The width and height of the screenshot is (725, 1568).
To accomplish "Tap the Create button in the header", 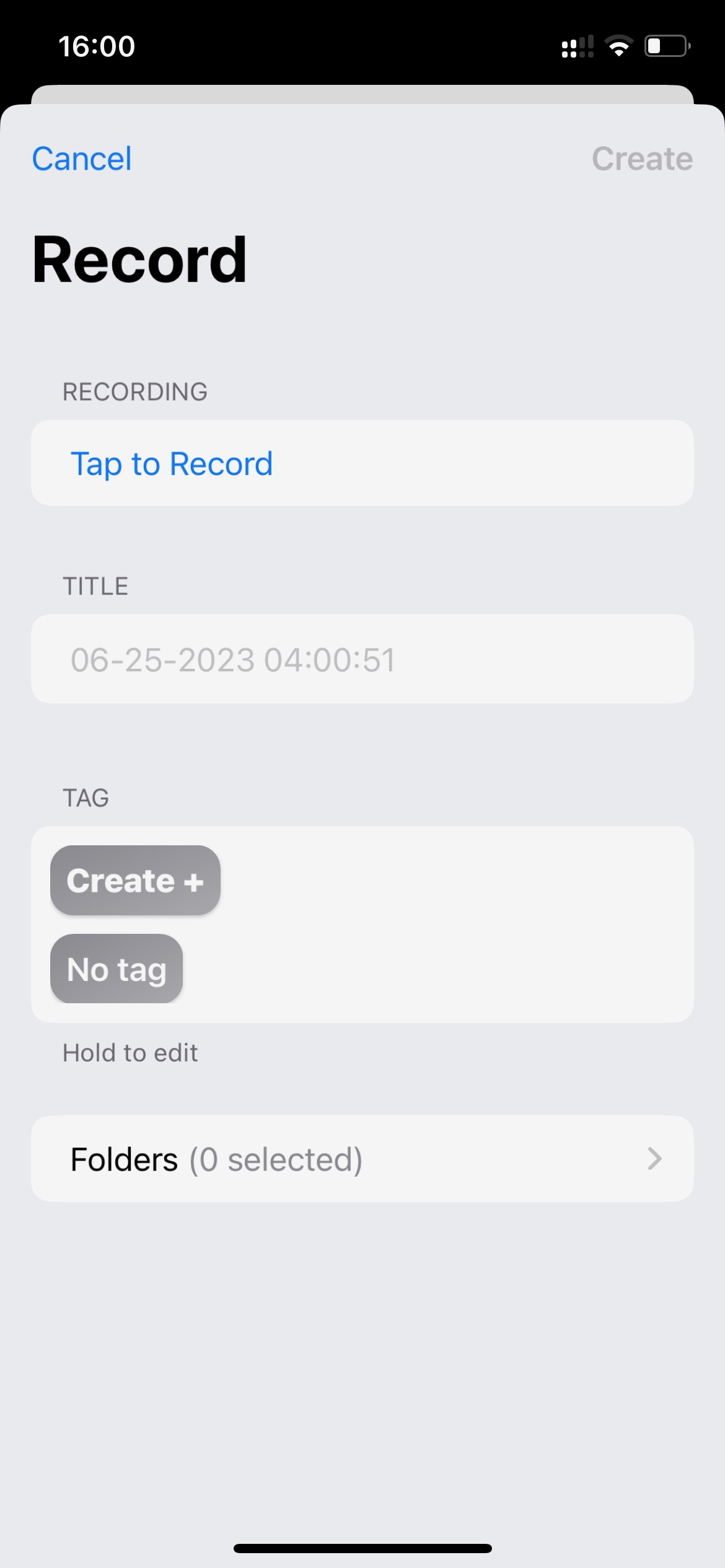I will tap(642, 159).
